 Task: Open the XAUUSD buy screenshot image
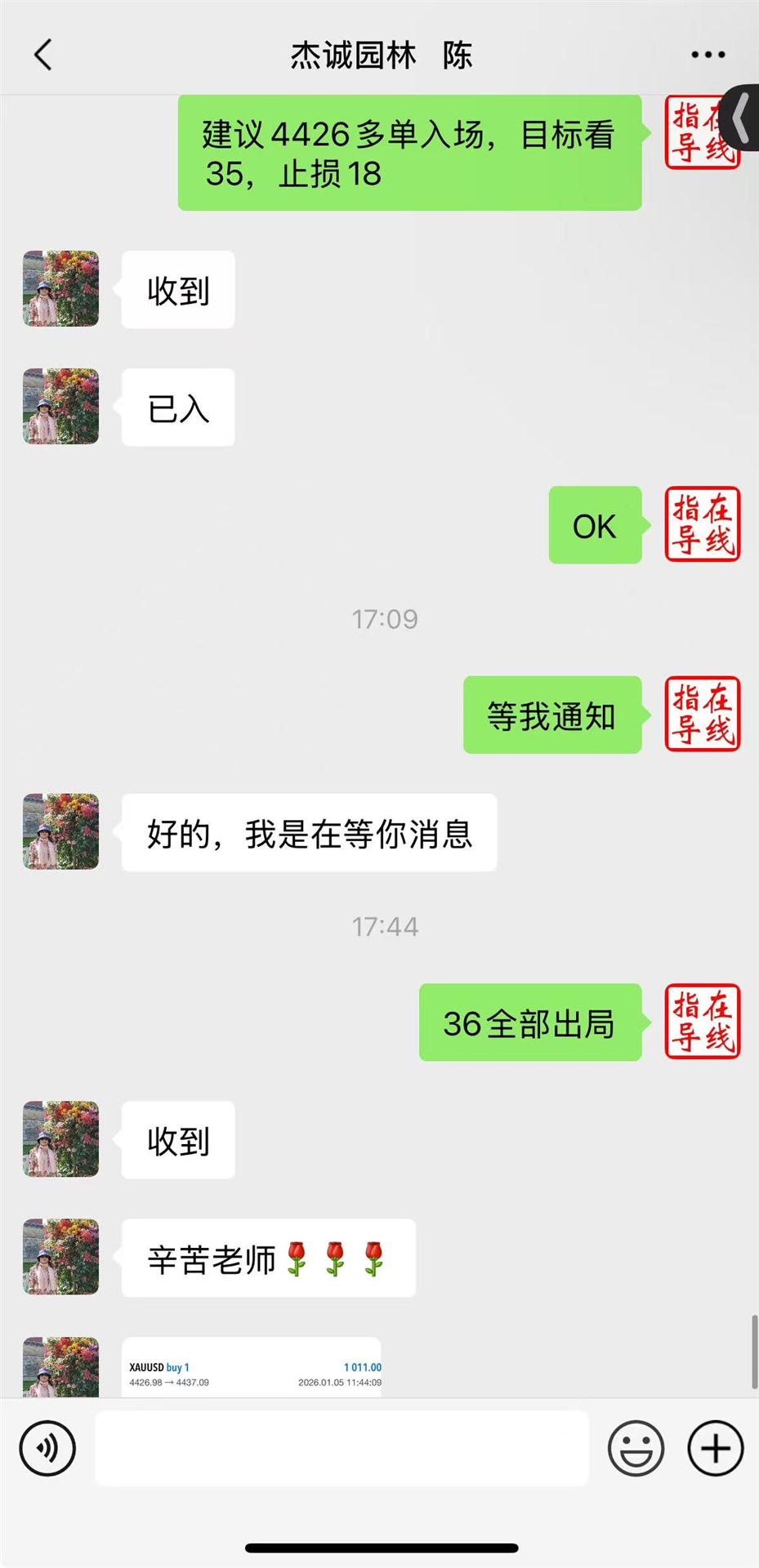pos(252,1368)
